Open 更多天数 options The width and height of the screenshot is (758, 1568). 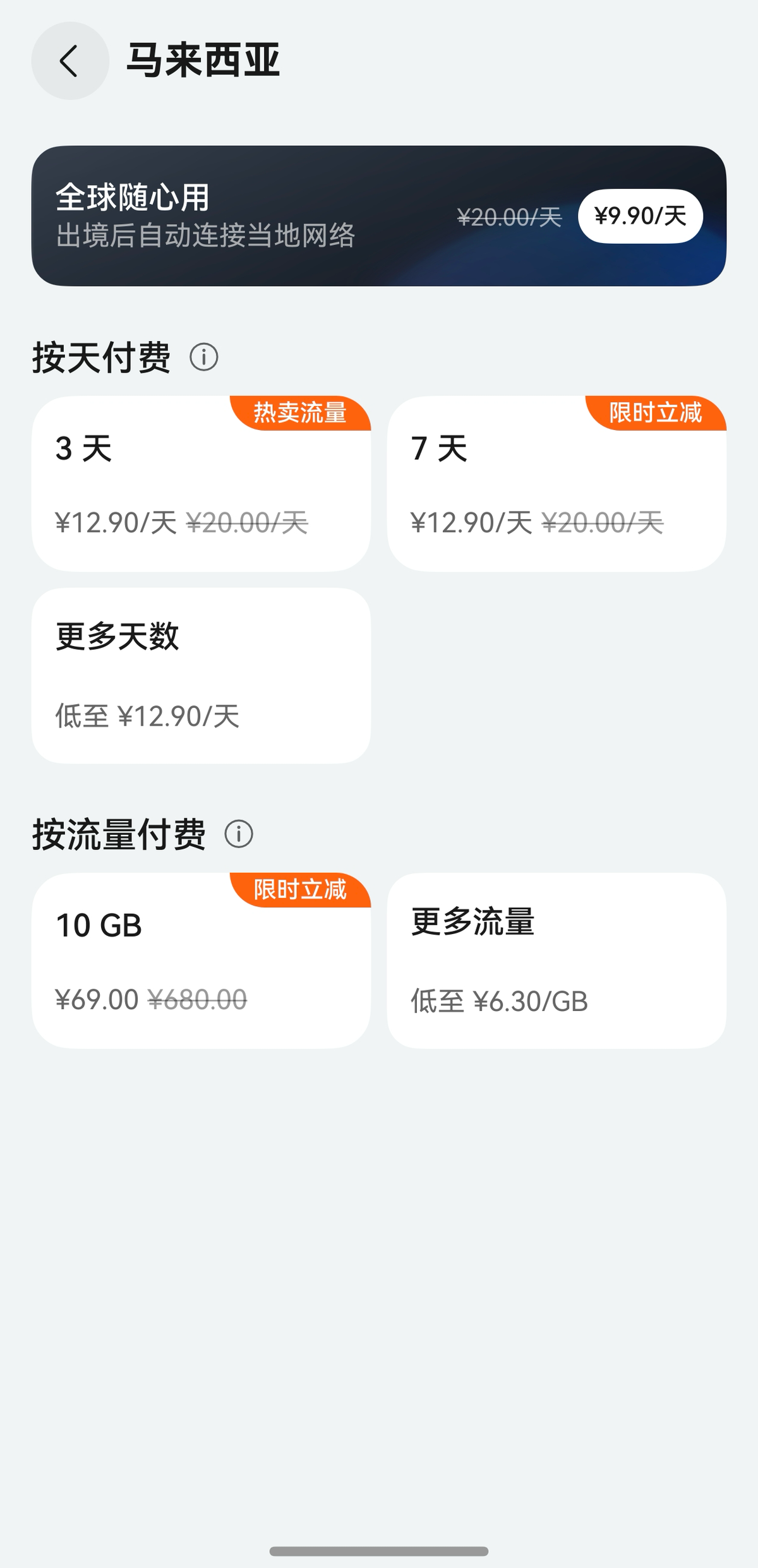pos(201,675)
